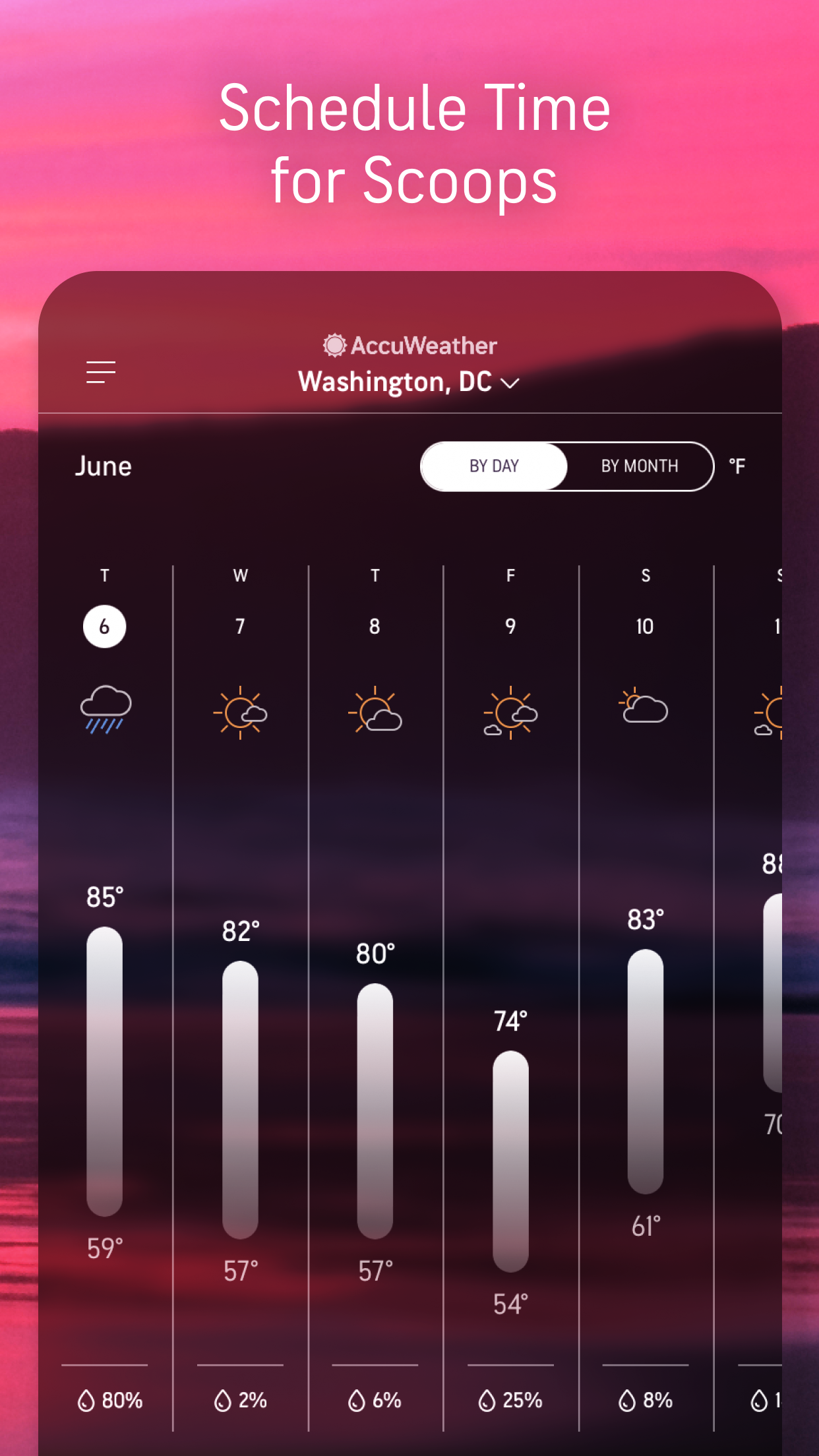Expand the June month selector
Screen dimensions: 819x1456
pyautogui.click(x=103, y=466)
